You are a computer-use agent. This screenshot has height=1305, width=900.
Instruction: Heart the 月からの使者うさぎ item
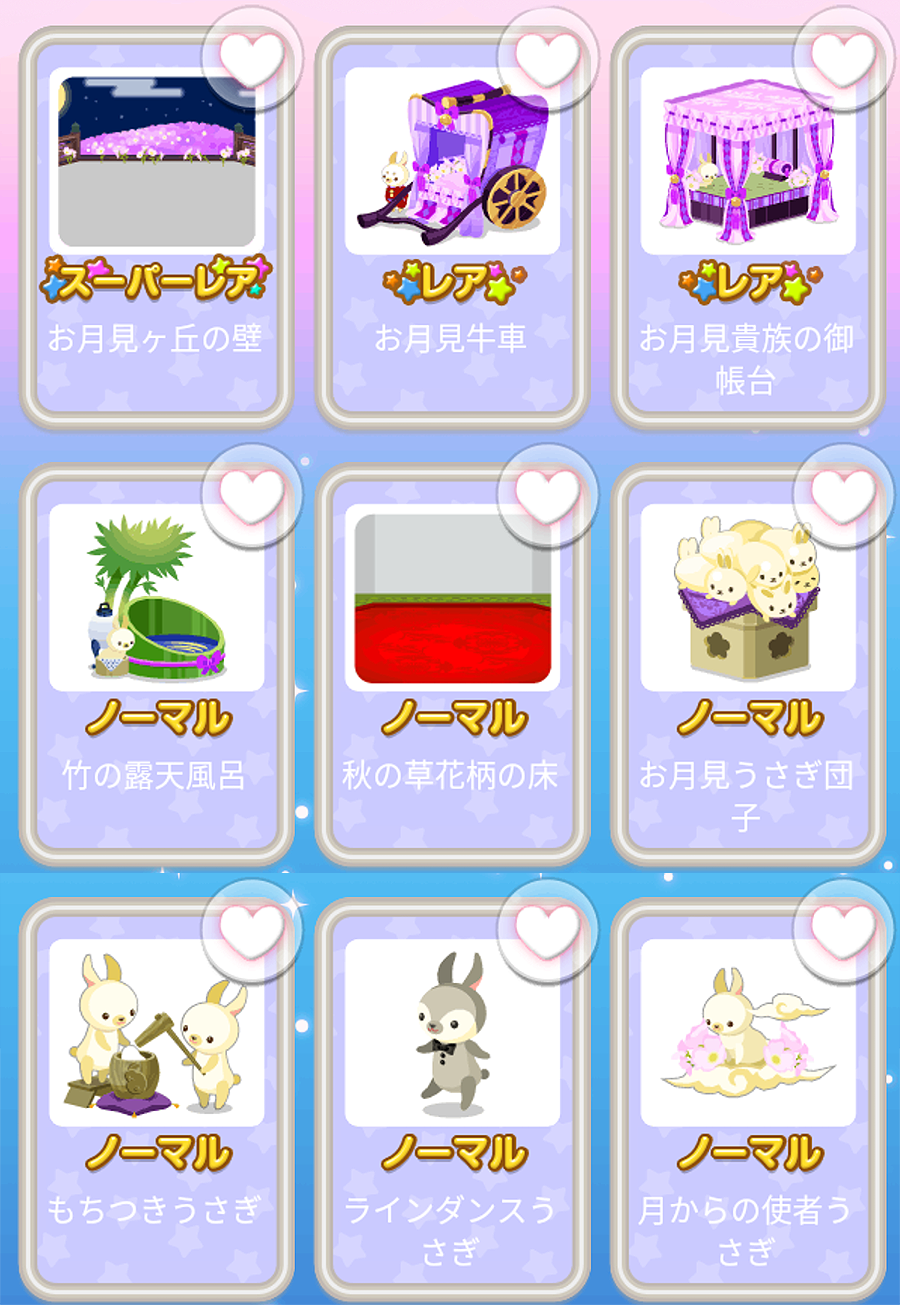(843, 930)
